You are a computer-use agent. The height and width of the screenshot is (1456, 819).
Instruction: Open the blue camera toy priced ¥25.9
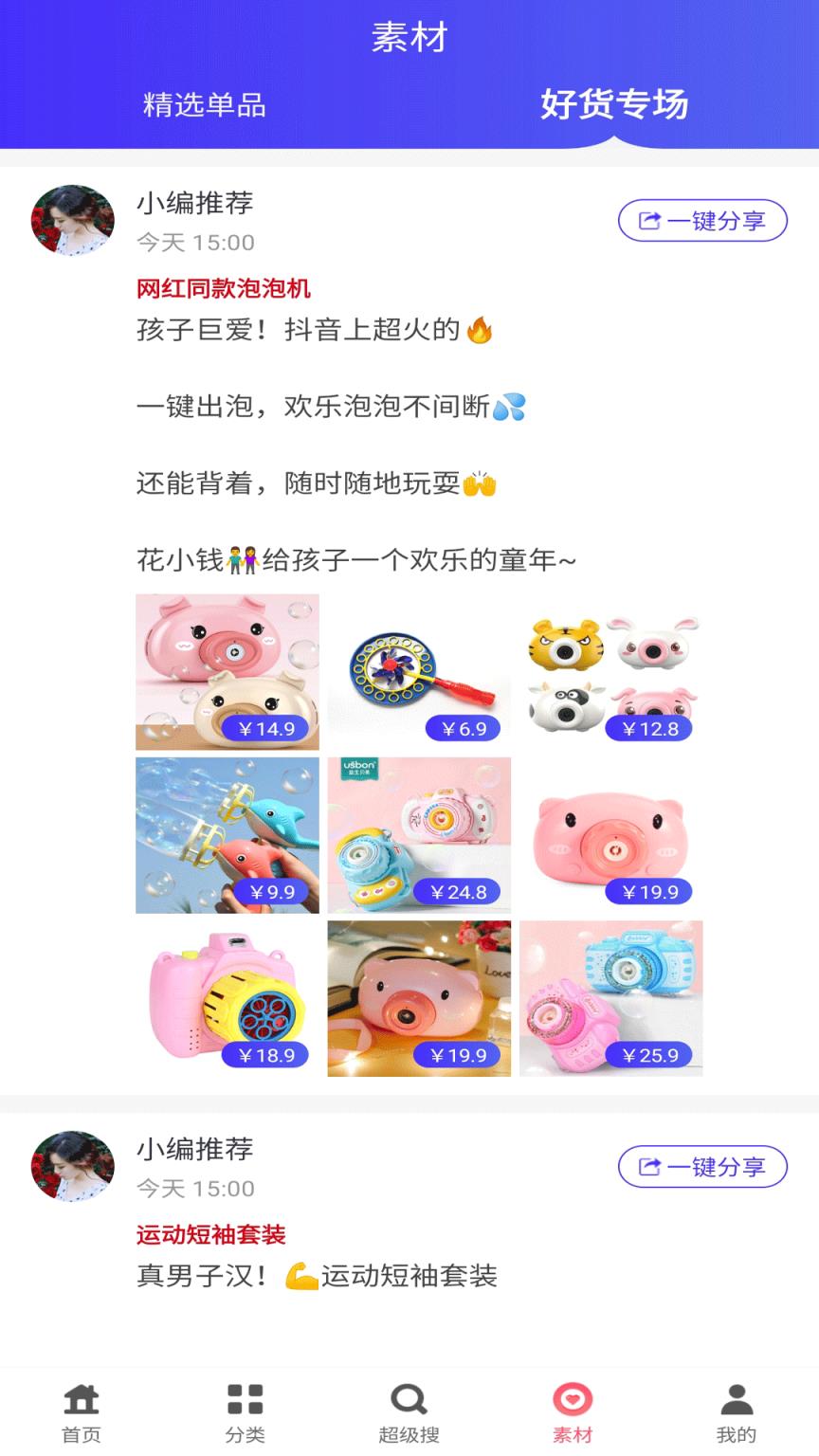coord(611,998)
